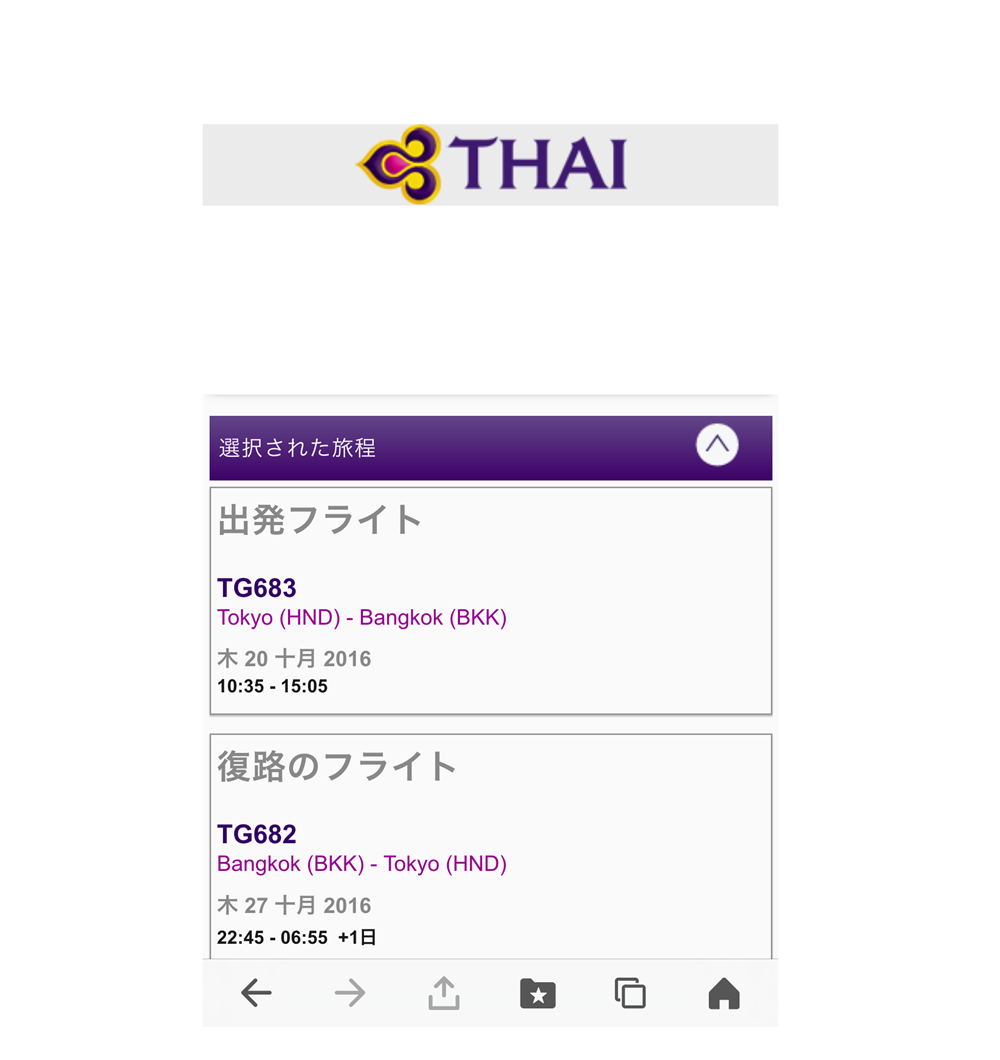
Task: Open the browser tabs view
Action: [630, 993]
